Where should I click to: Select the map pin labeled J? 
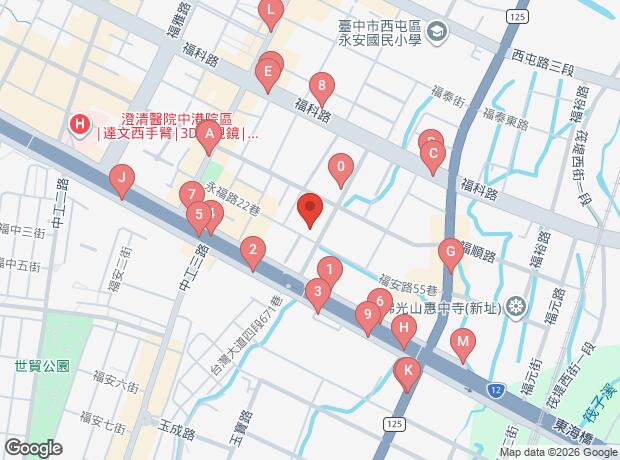pyautogui.click(x=121, y=181)
